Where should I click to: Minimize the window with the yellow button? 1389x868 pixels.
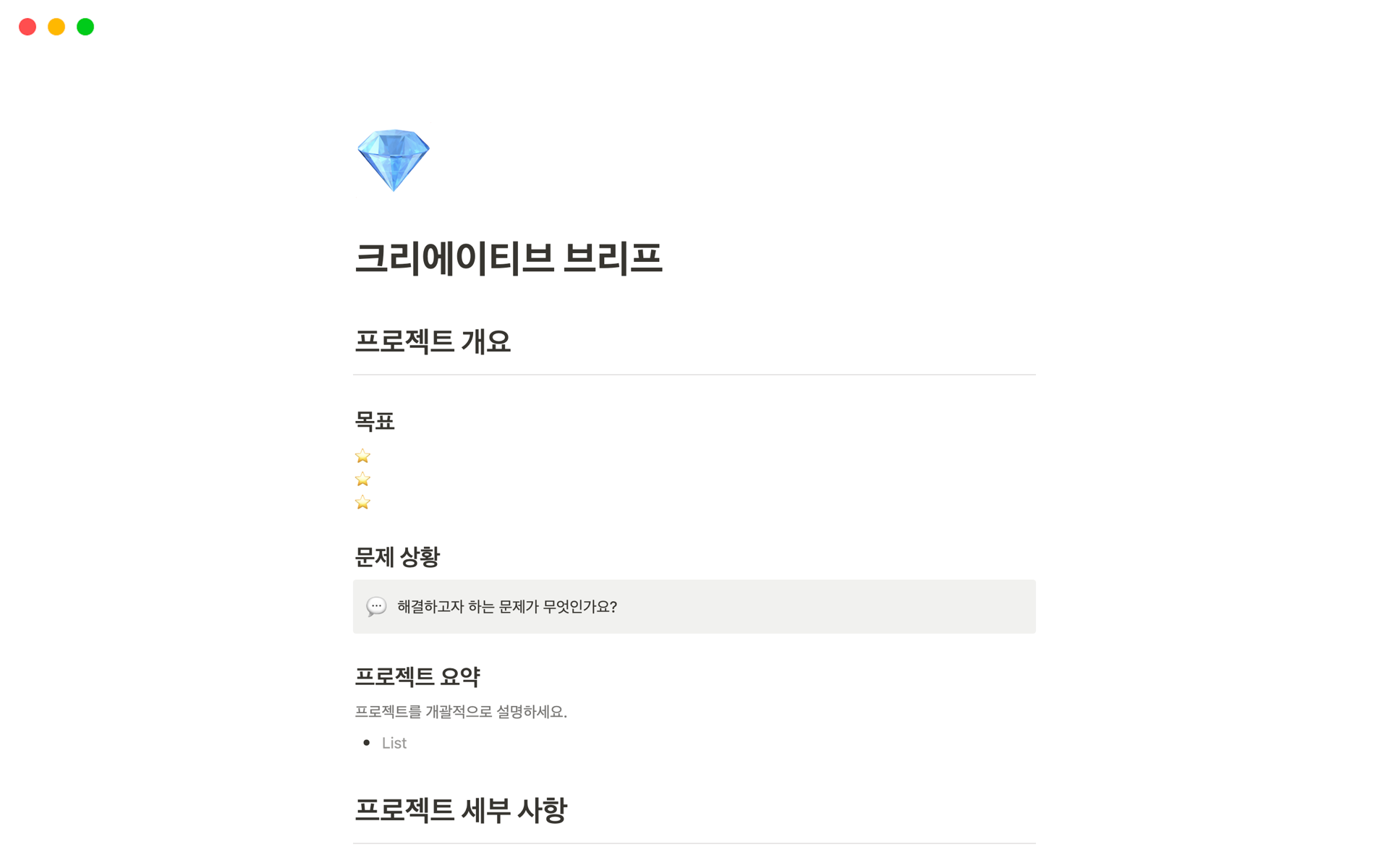coord(56,27)
